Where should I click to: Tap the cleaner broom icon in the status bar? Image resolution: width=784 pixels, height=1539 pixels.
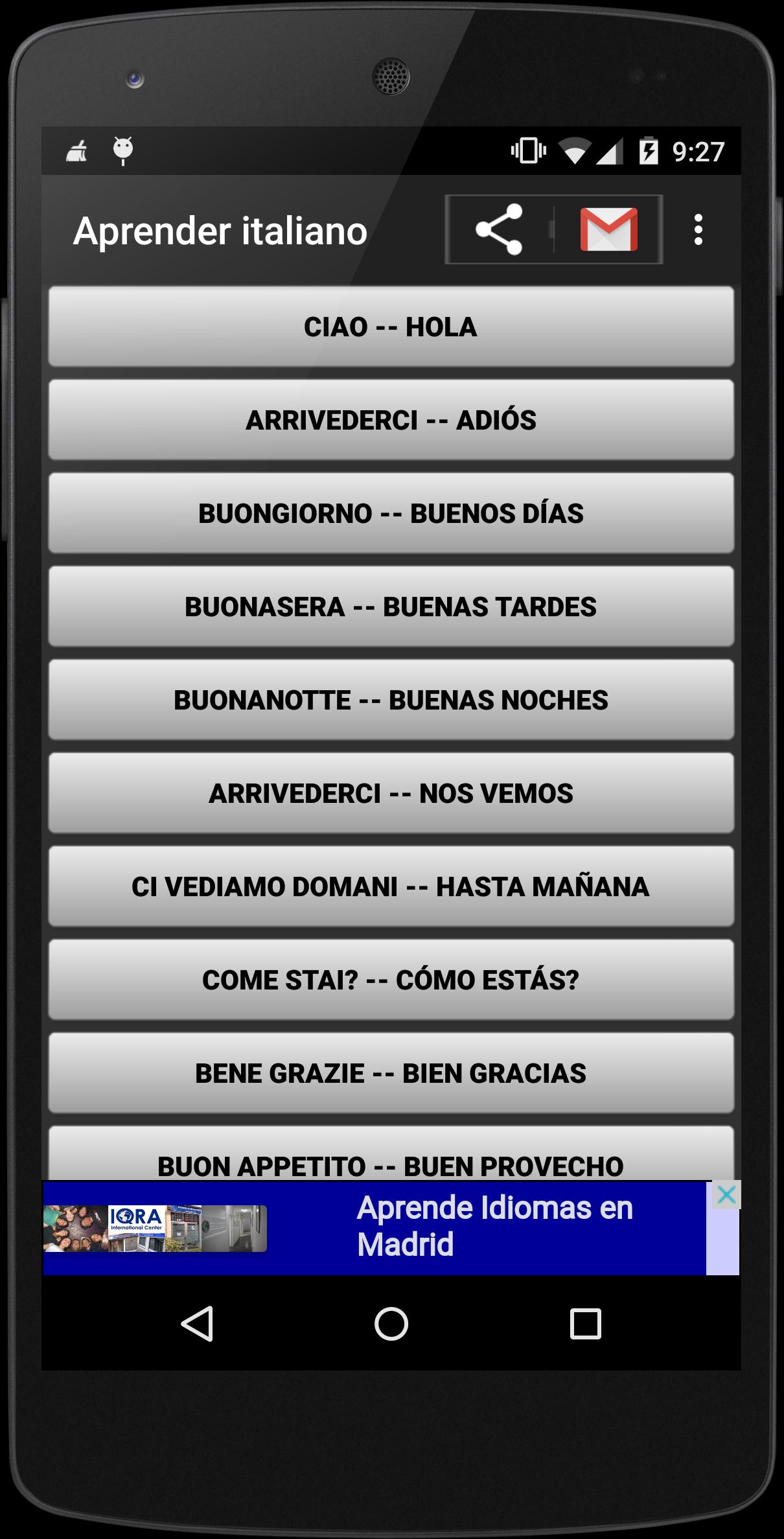point(76,149)
